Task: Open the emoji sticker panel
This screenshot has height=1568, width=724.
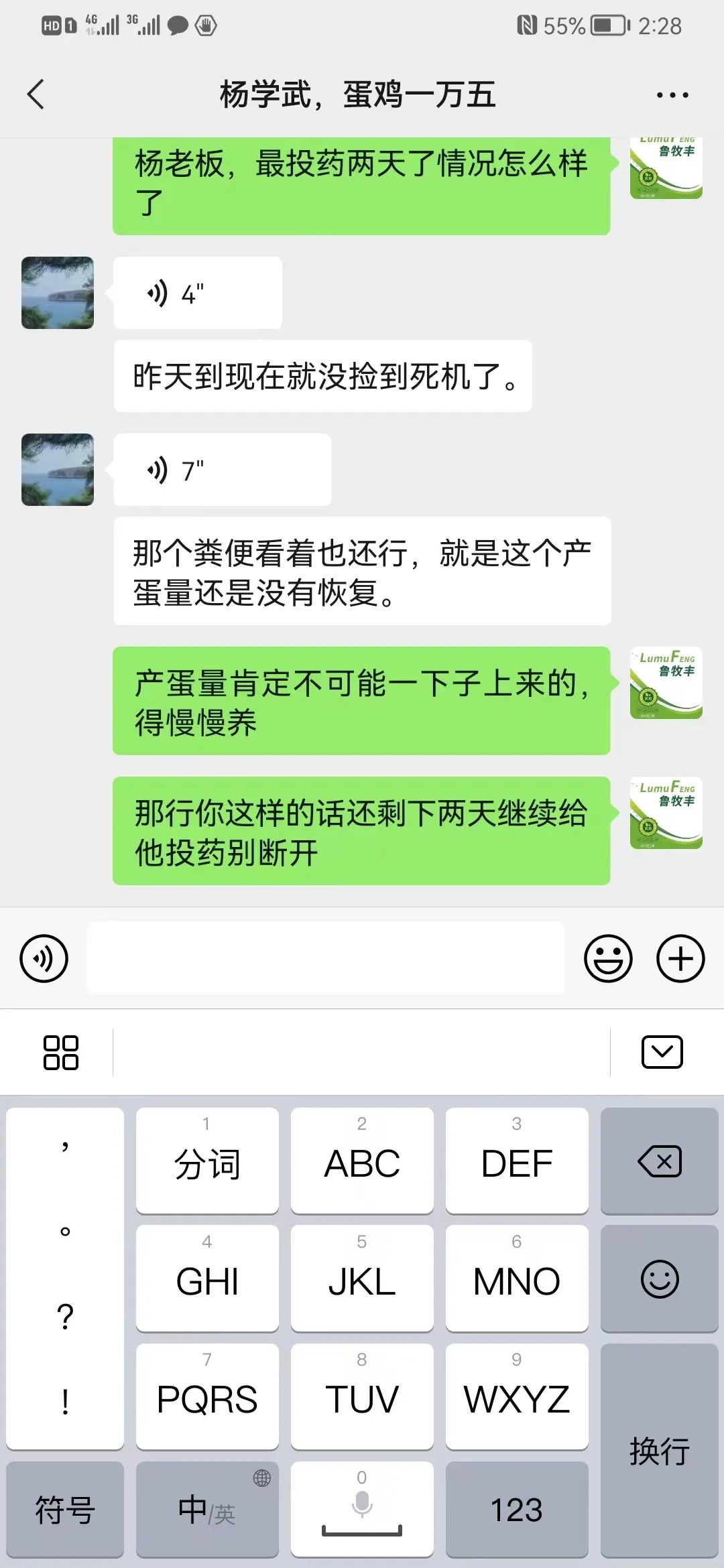Action: click(x=608, y=959)
